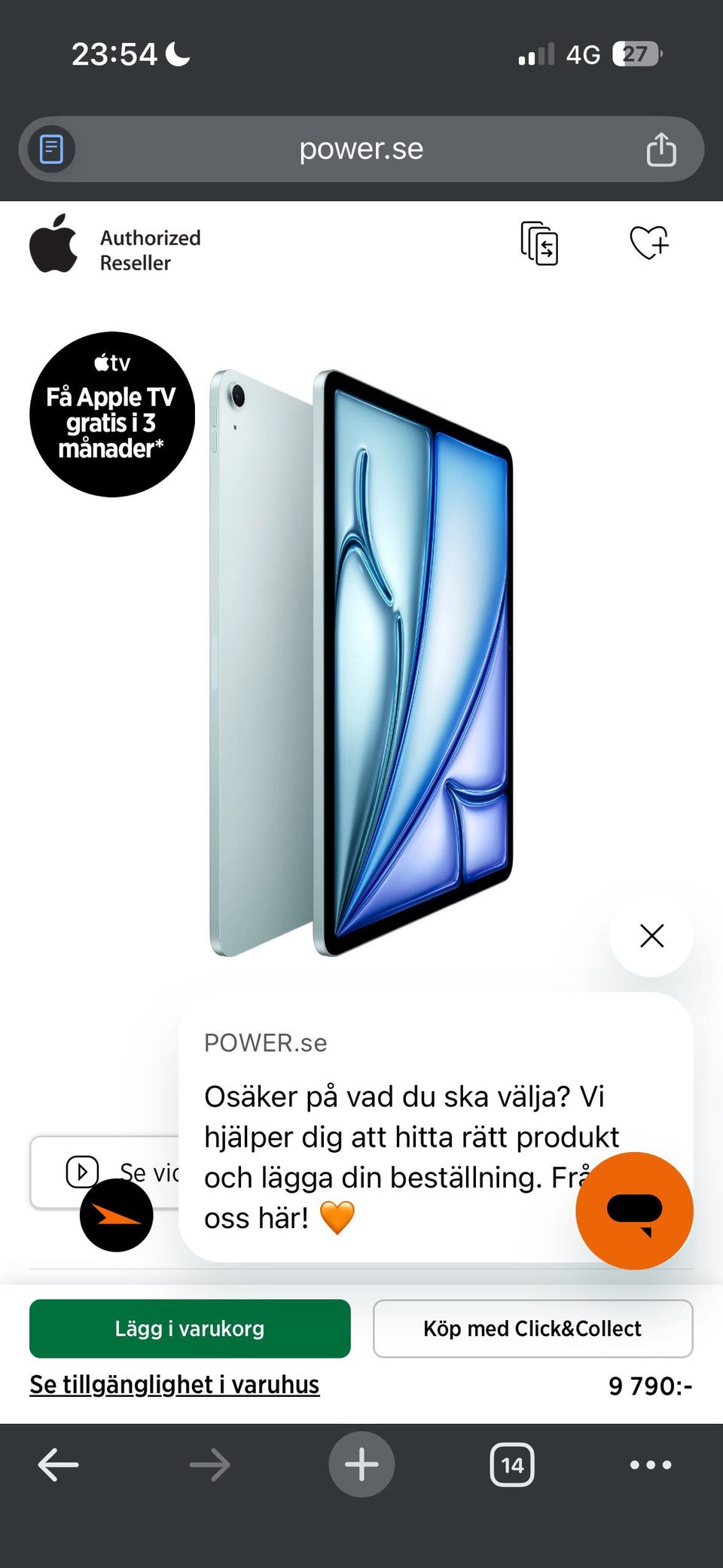Viewport: 723px width, 1568px height.
Task: Show the 14 open tabs
Action: point(513,1464)
